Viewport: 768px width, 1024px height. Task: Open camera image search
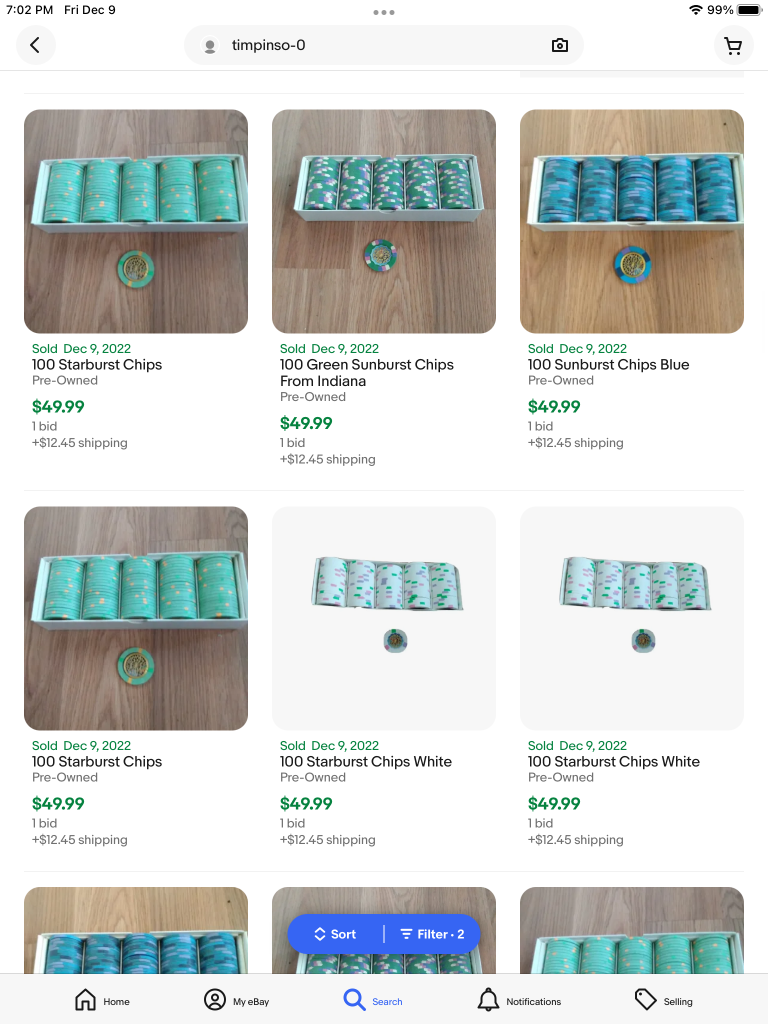(x=560, y=45)
